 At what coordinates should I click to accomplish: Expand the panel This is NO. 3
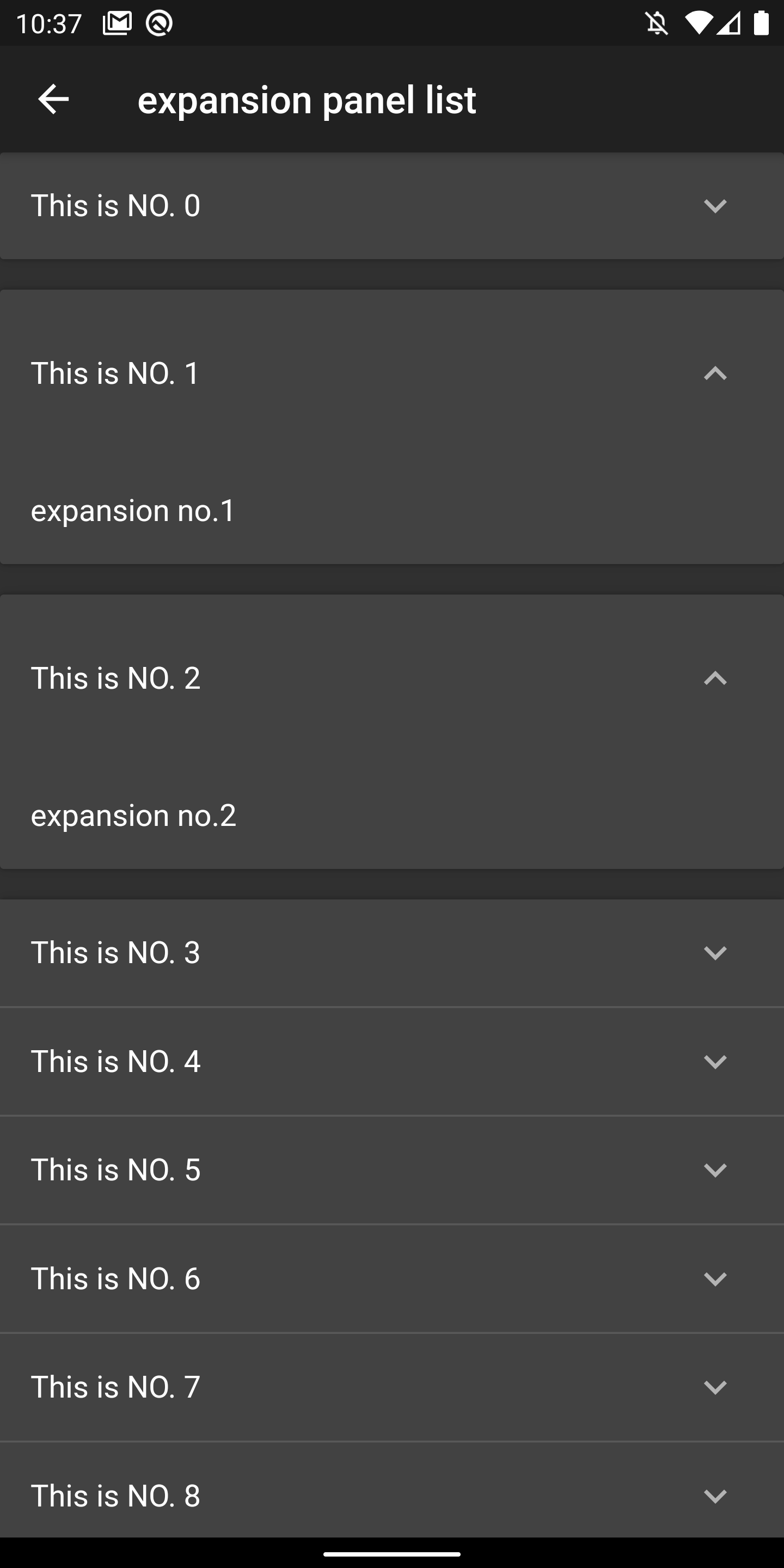point(715,953)
